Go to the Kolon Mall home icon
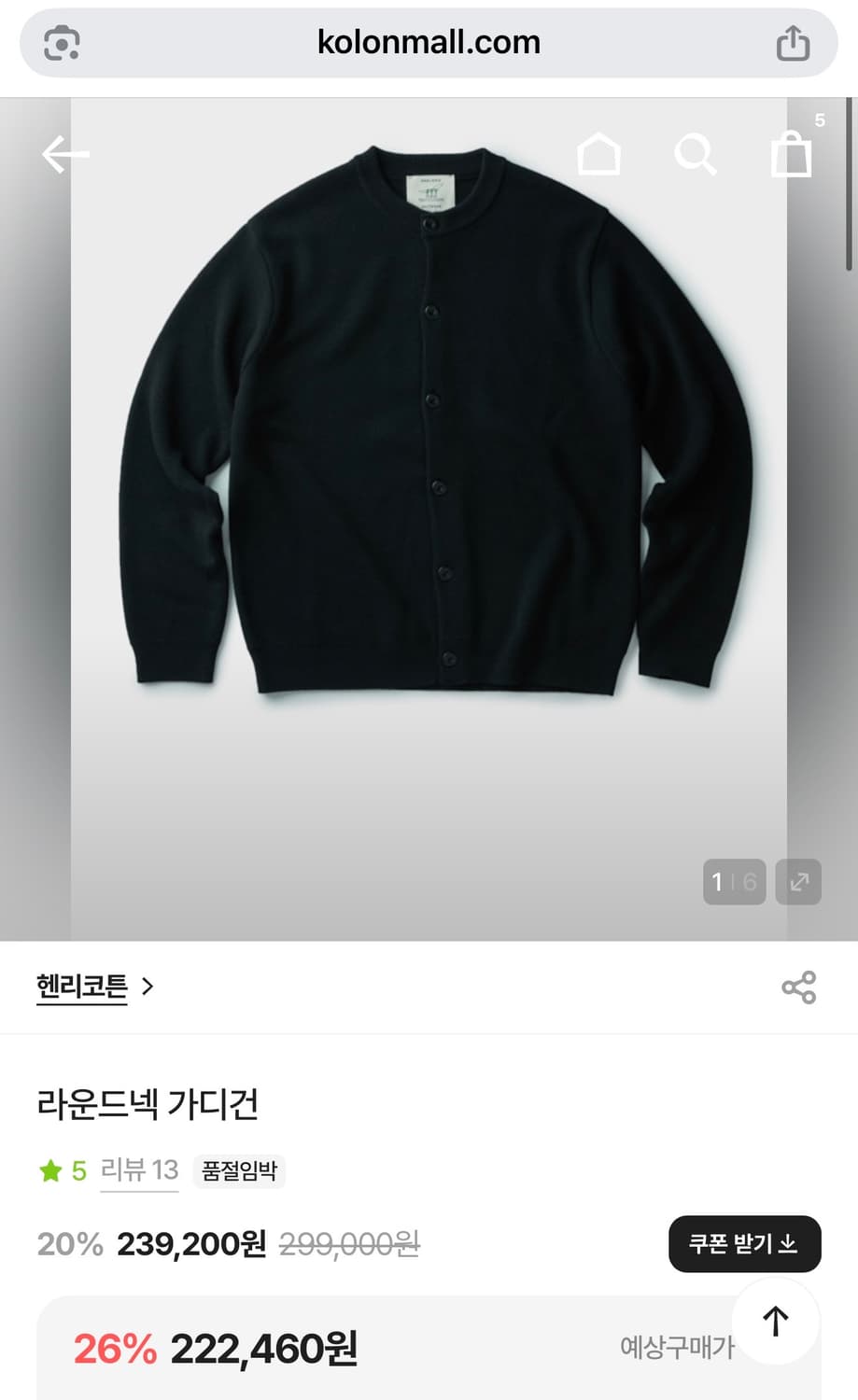The height and width of the screenshot is (1400, 858). (598, 155)
